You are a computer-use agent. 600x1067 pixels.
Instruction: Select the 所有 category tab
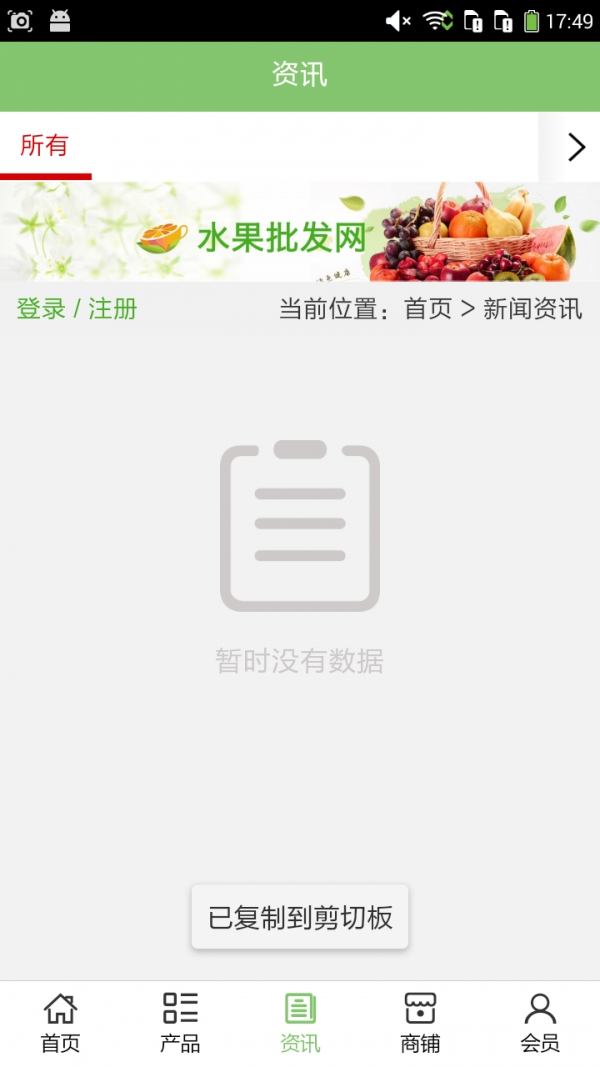point(45,146)
